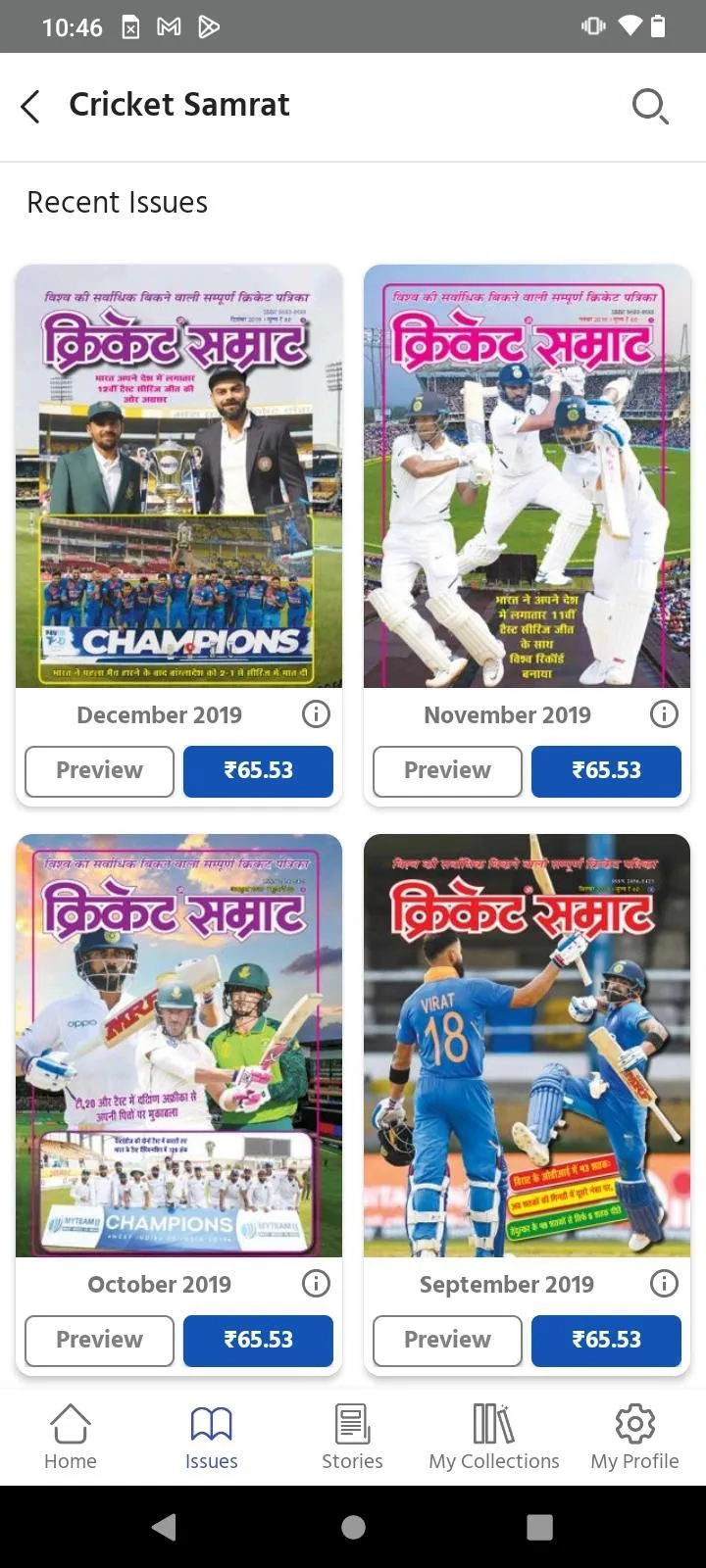Open My Collections tab
706x1568 pixels.
(493, 1437)
